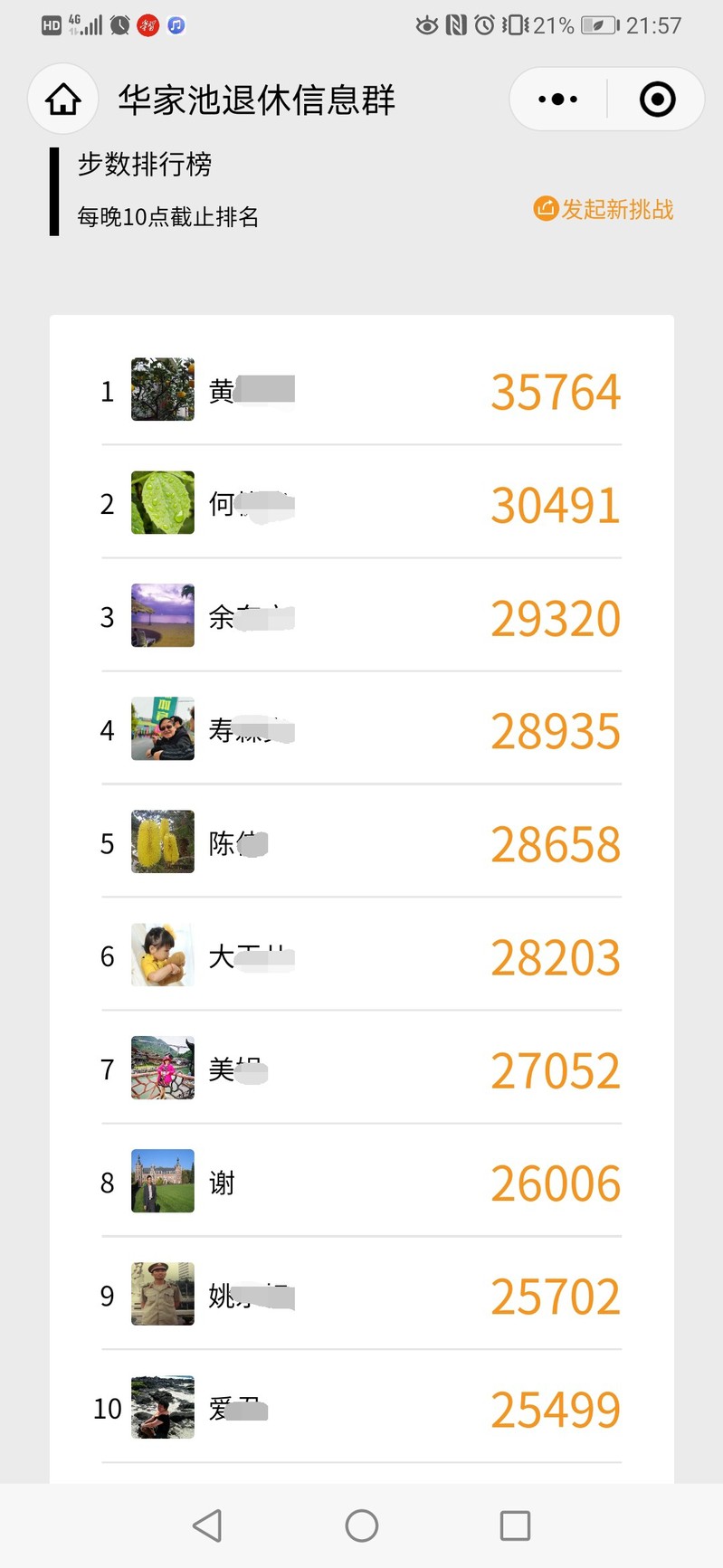Screen dimensions: 723x1568
Task: Open recent apps with square button
Action: tap(515, 1525)
